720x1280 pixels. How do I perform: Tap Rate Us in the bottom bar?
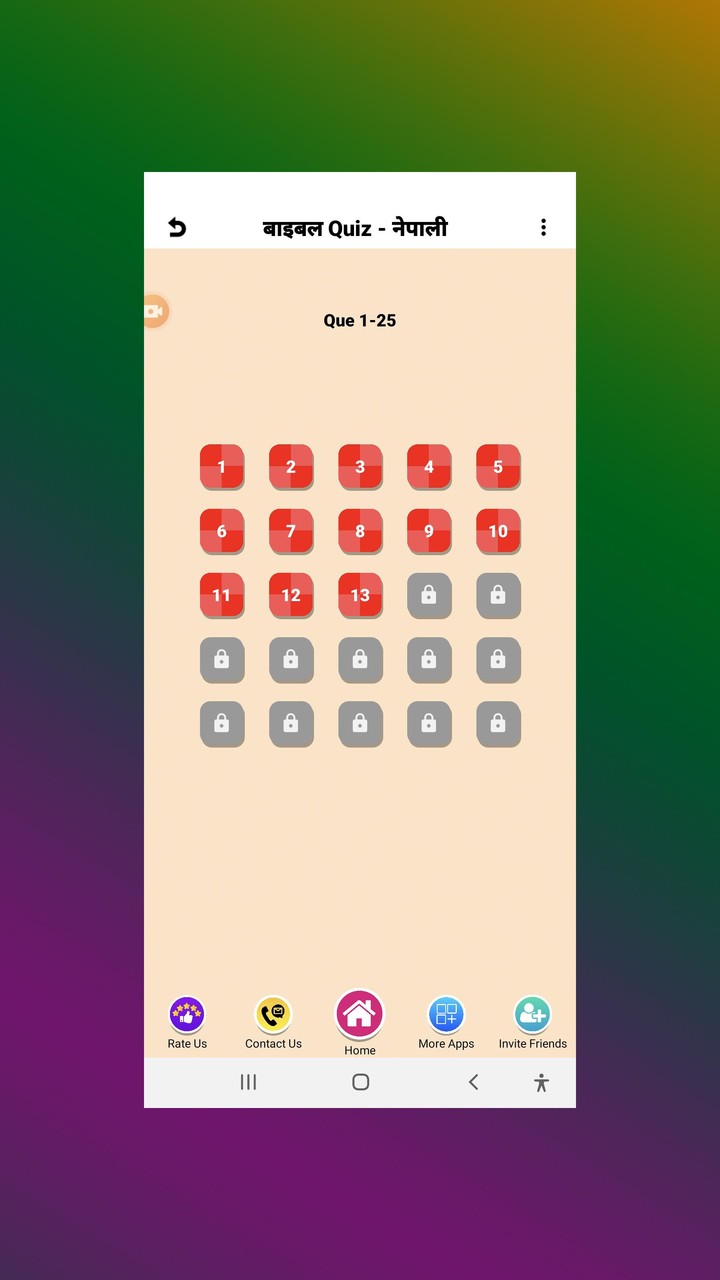click(187, 1022)
